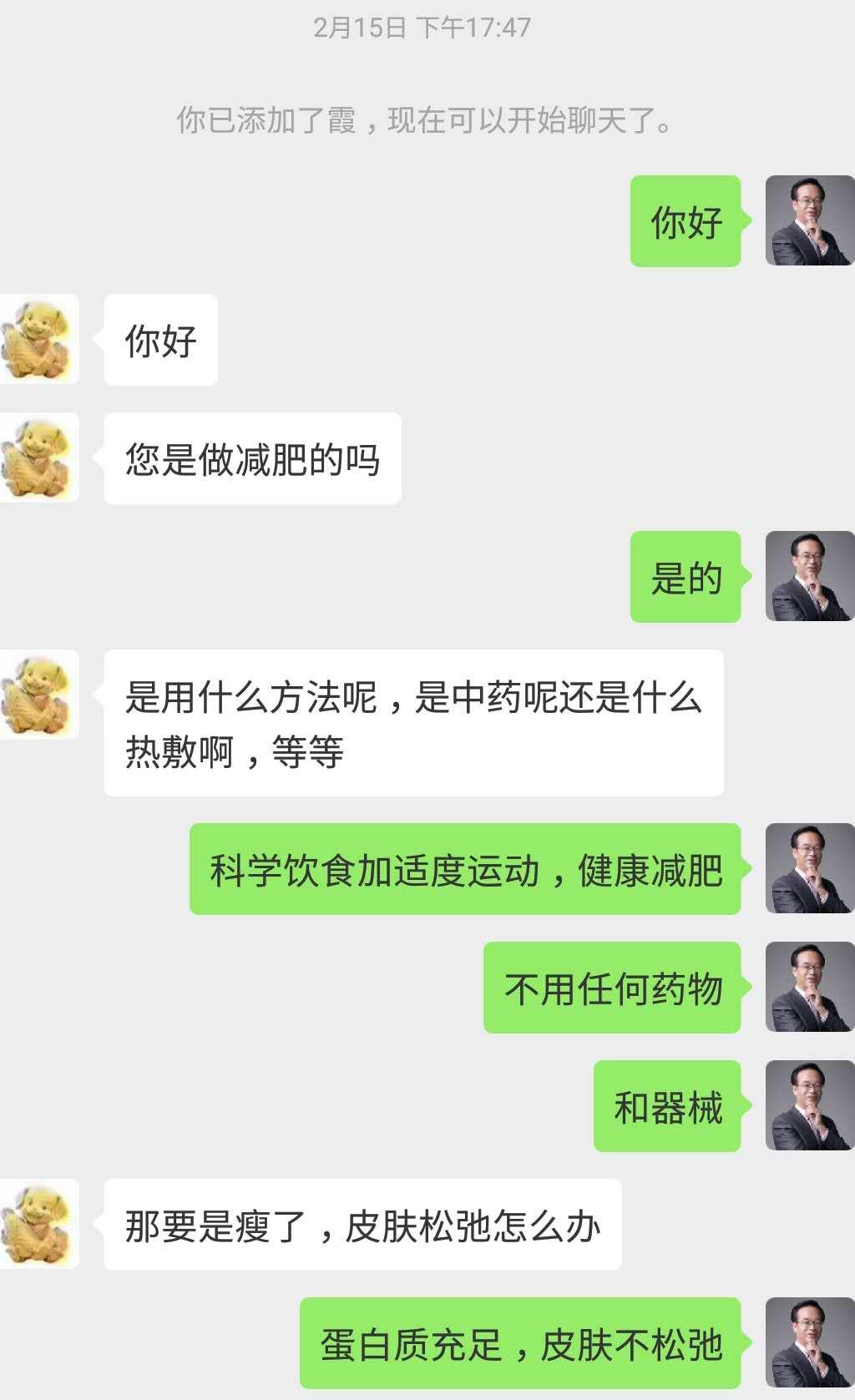Tap the avatar next to 和器械 message

click(x=809, y=1106)
